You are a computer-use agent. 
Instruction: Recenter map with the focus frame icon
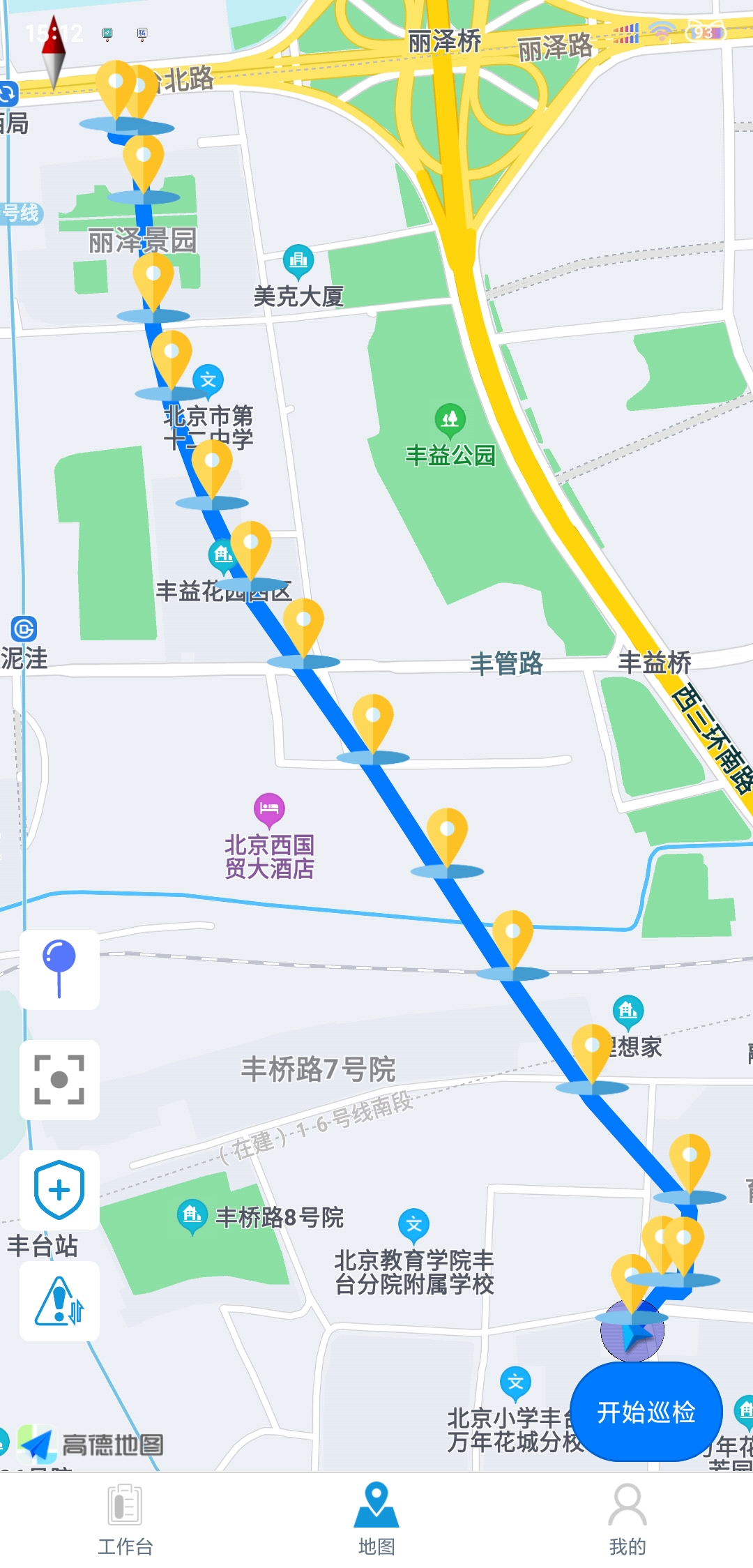click(59, 1080)
